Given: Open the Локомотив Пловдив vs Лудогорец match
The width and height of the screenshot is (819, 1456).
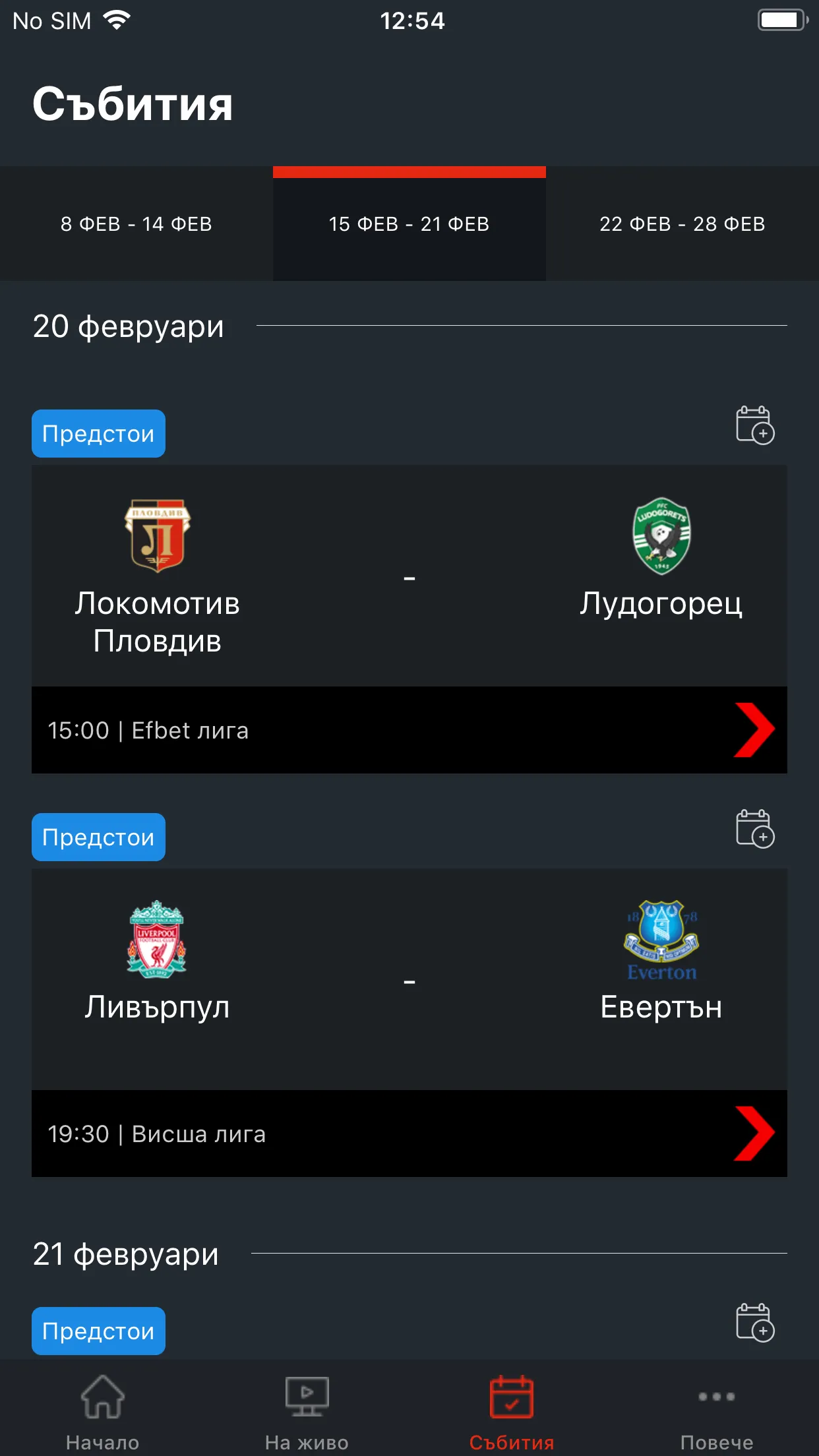Looking at the screenshot, I should tap(409, 577).
